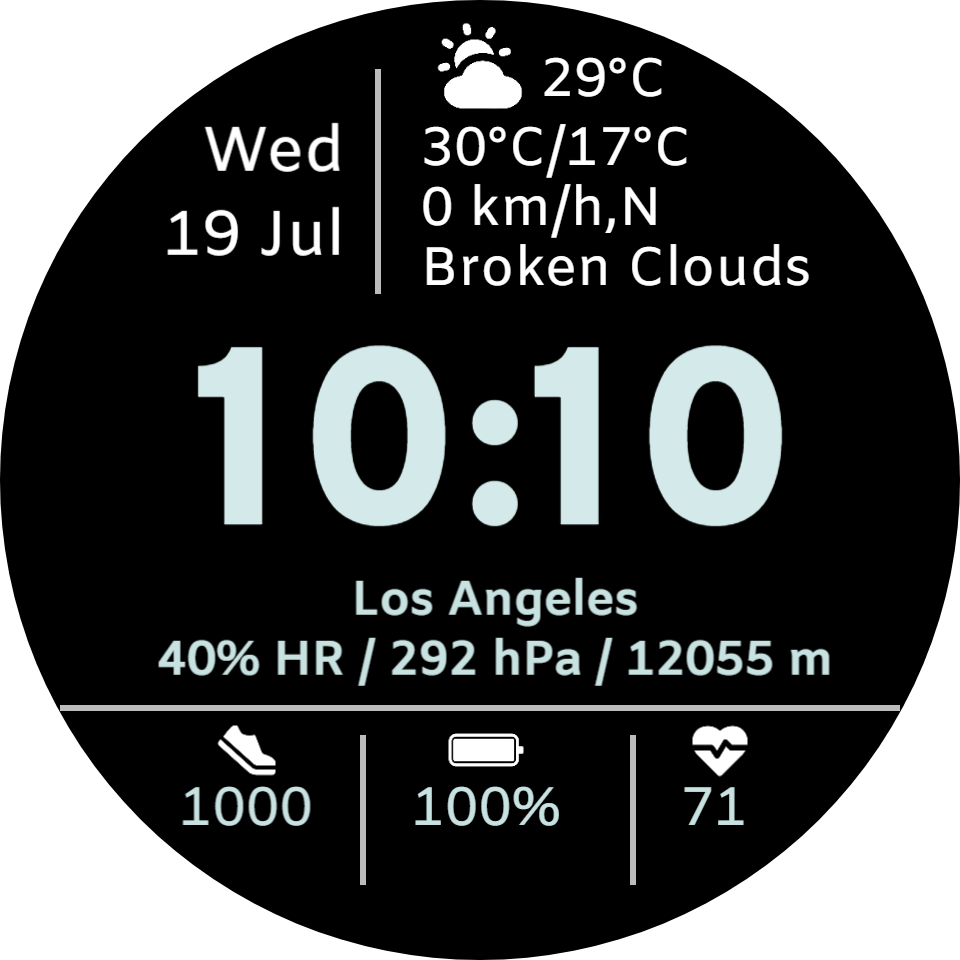Open the steps complication showing 1000
This screenshot has width=960, height=960.
coord(247,778)
